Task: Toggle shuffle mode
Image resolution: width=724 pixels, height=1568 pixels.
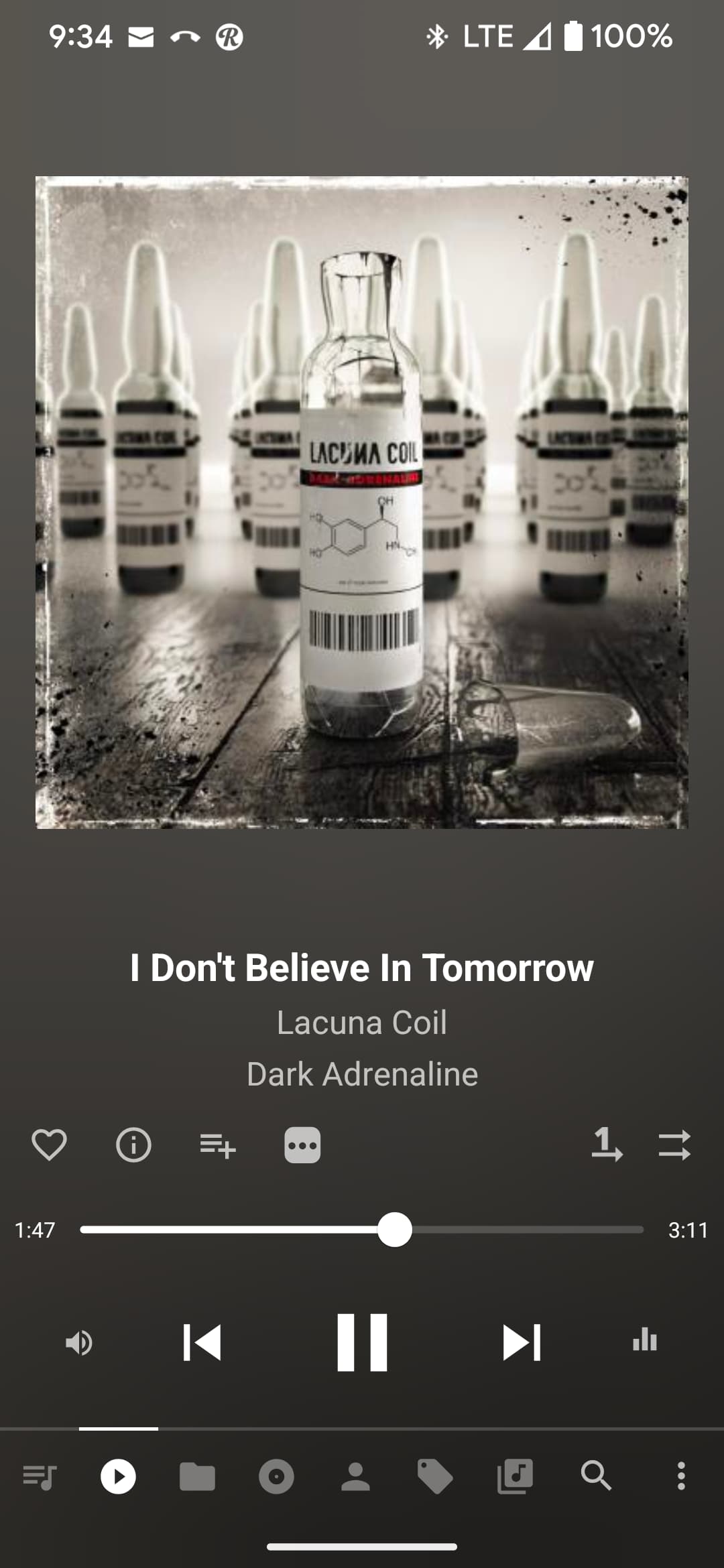Action: click(x=674, y=1145)
